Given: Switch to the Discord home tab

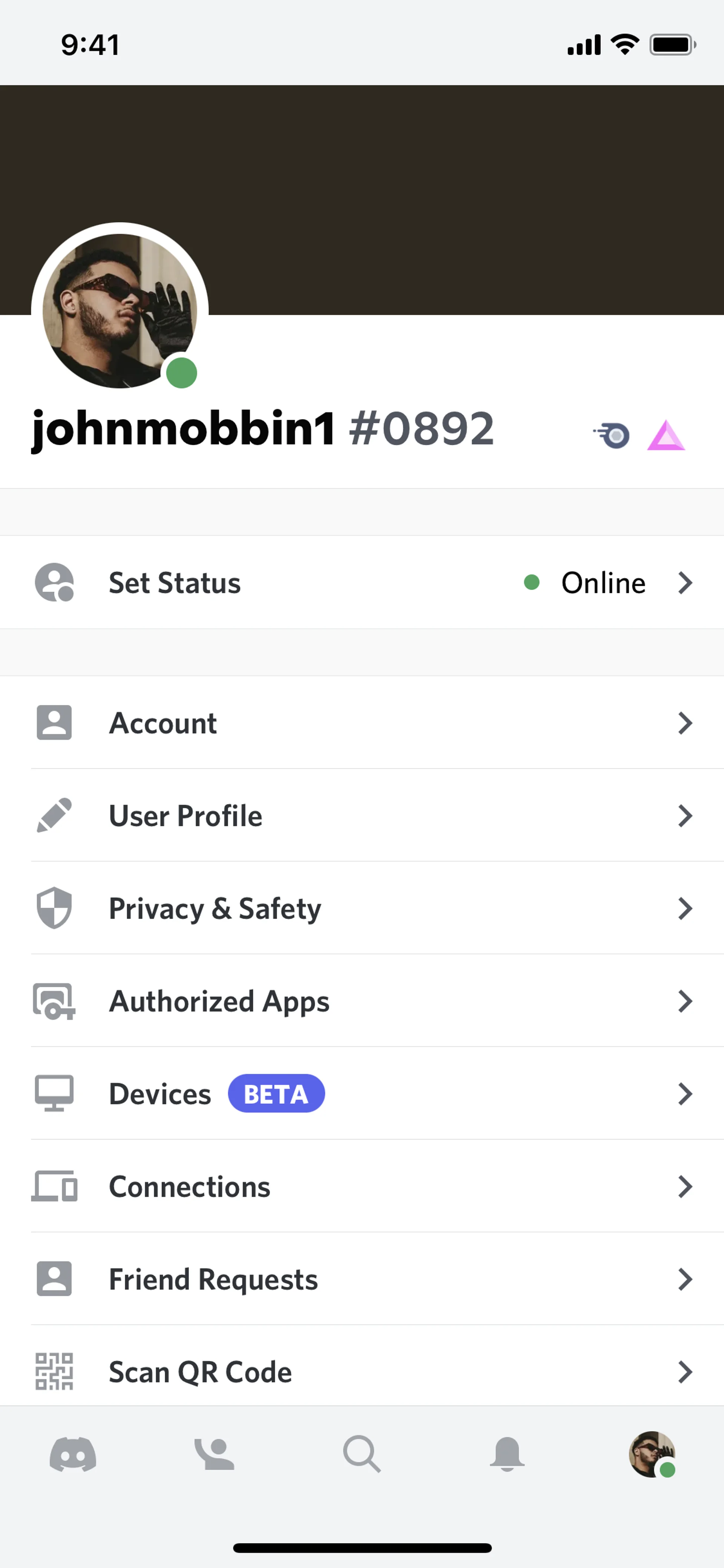Looking at the screenshot, I should [73, 1454].
